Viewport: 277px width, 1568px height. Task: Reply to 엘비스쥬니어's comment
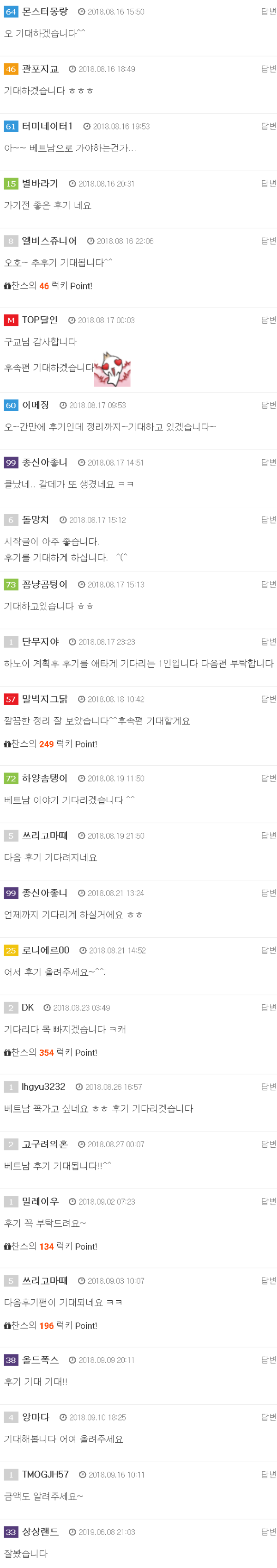(x=268, y=240)
